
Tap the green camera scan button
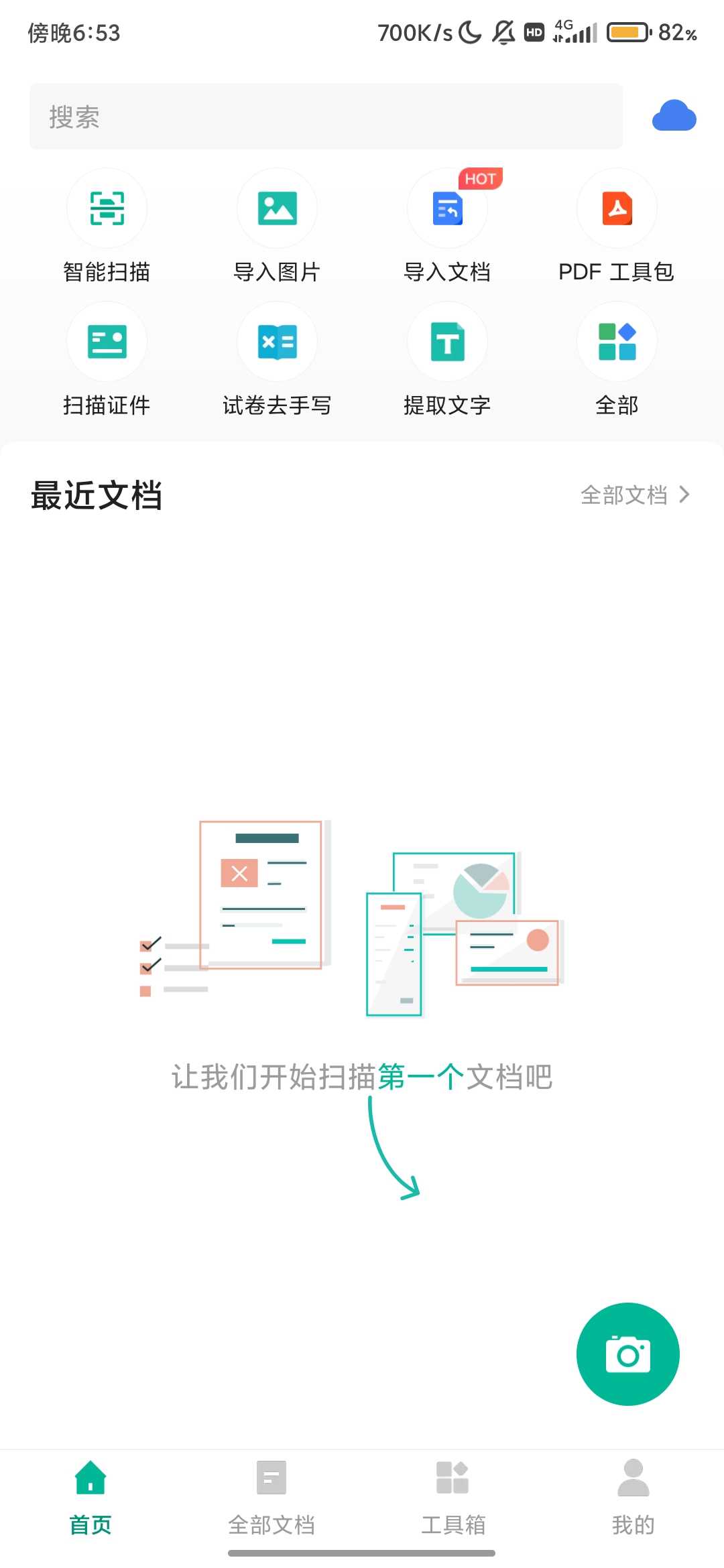627,1354
